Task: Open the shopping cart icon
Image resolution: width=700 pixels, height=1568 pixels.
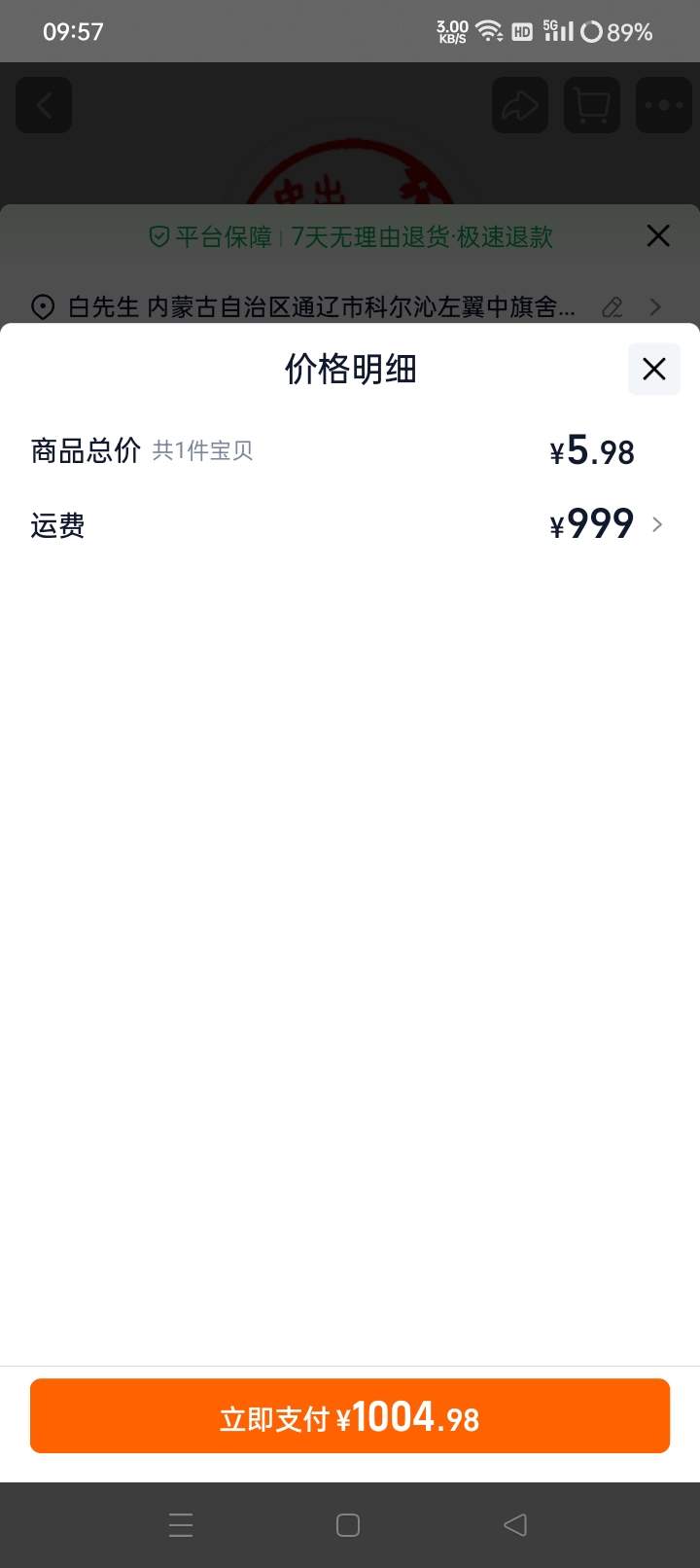Action: tap(591, 105)
